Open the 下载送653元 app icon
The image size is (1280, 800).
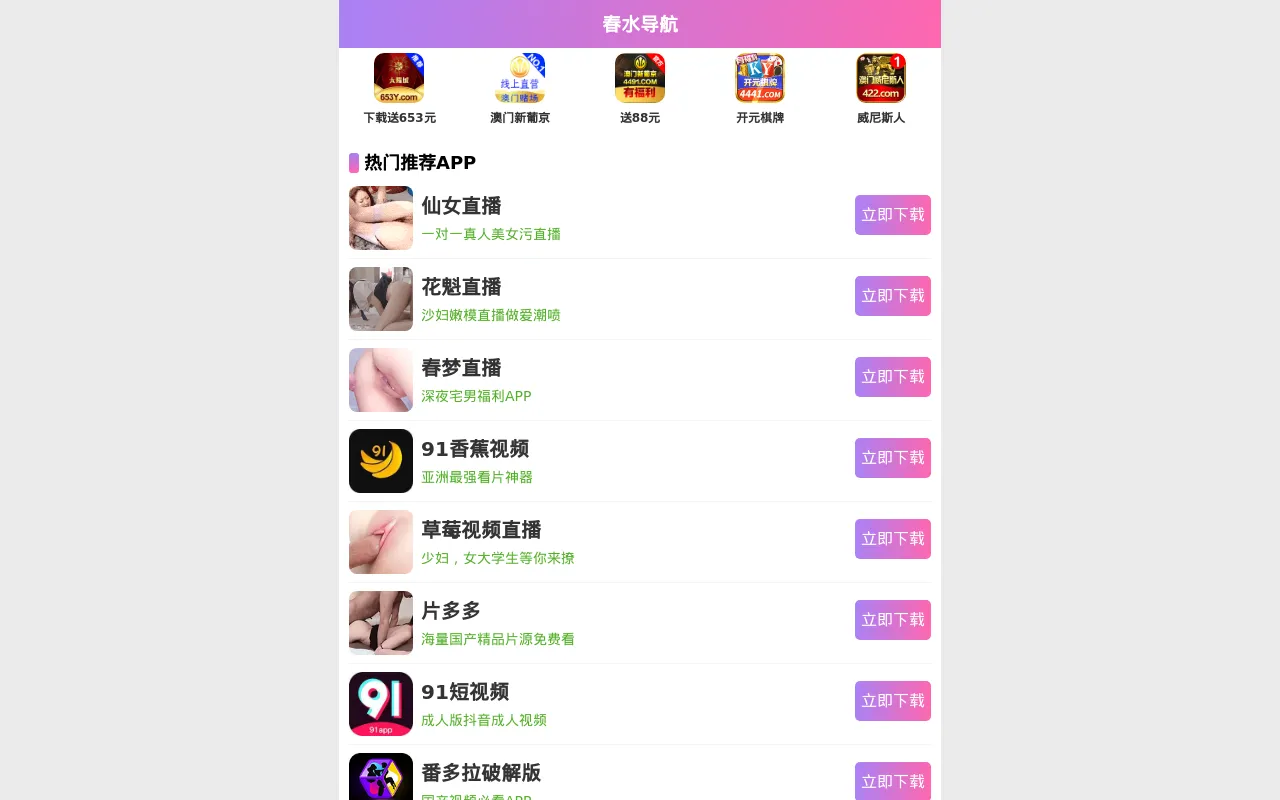click(x=399, y=79)
